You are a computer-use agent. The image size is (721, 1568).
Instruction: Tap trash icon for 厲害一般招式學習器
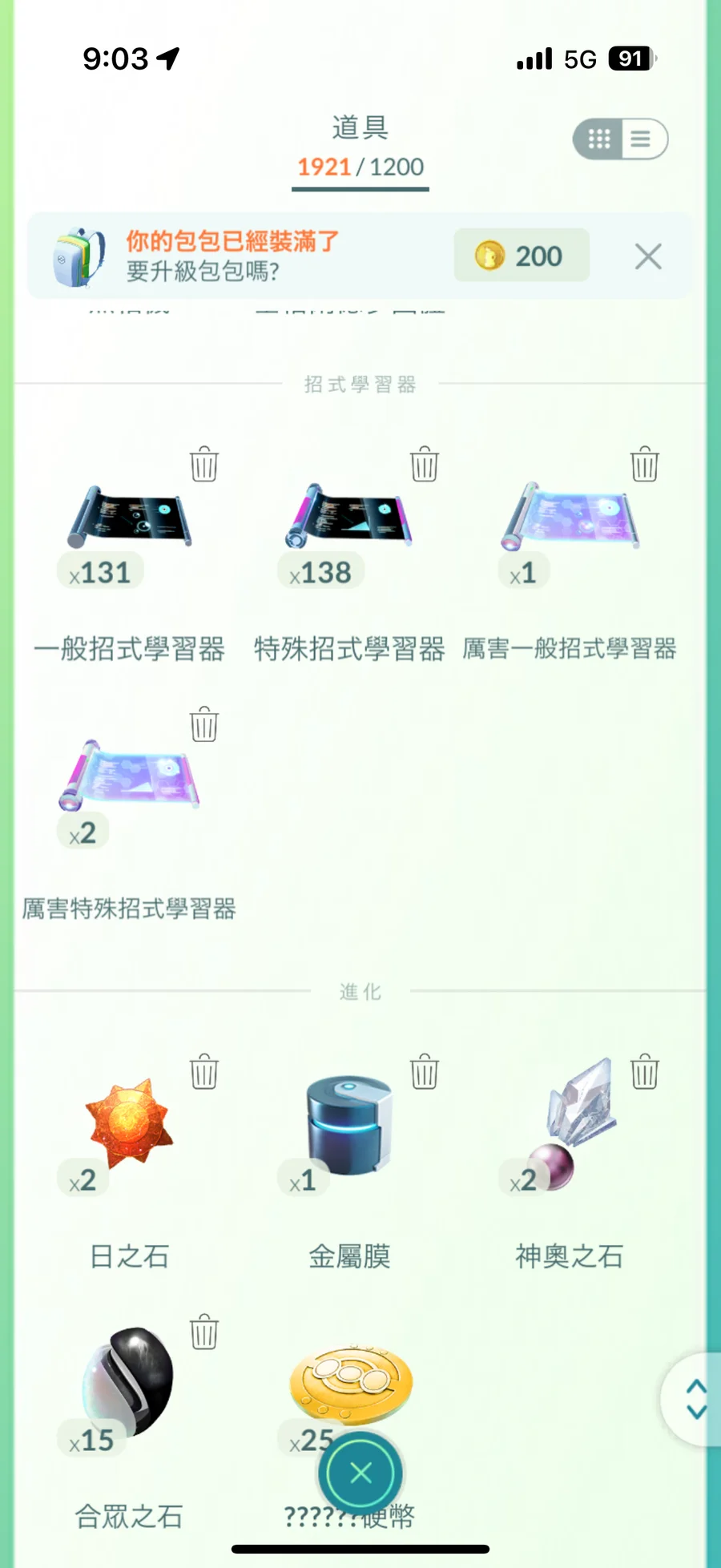pos(645,464)
